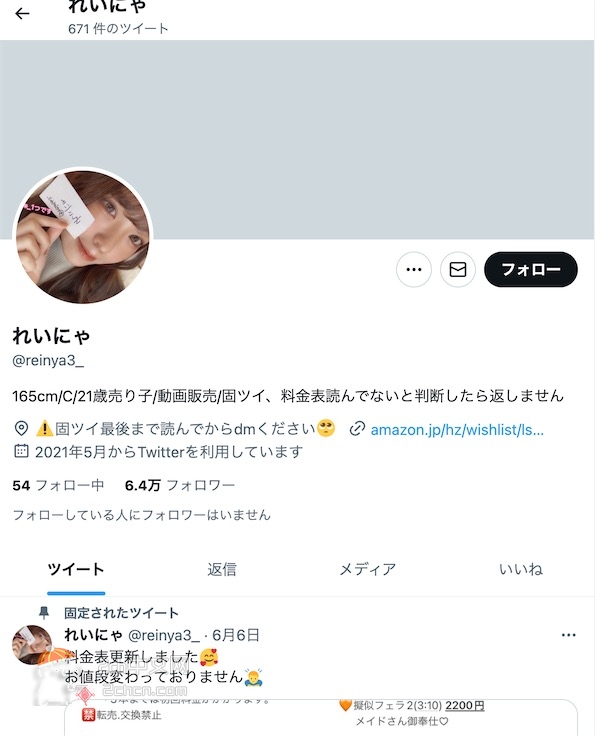Screen dimensions: 603x736
Task: Switch to the ツイート tab
Action: 76,569
